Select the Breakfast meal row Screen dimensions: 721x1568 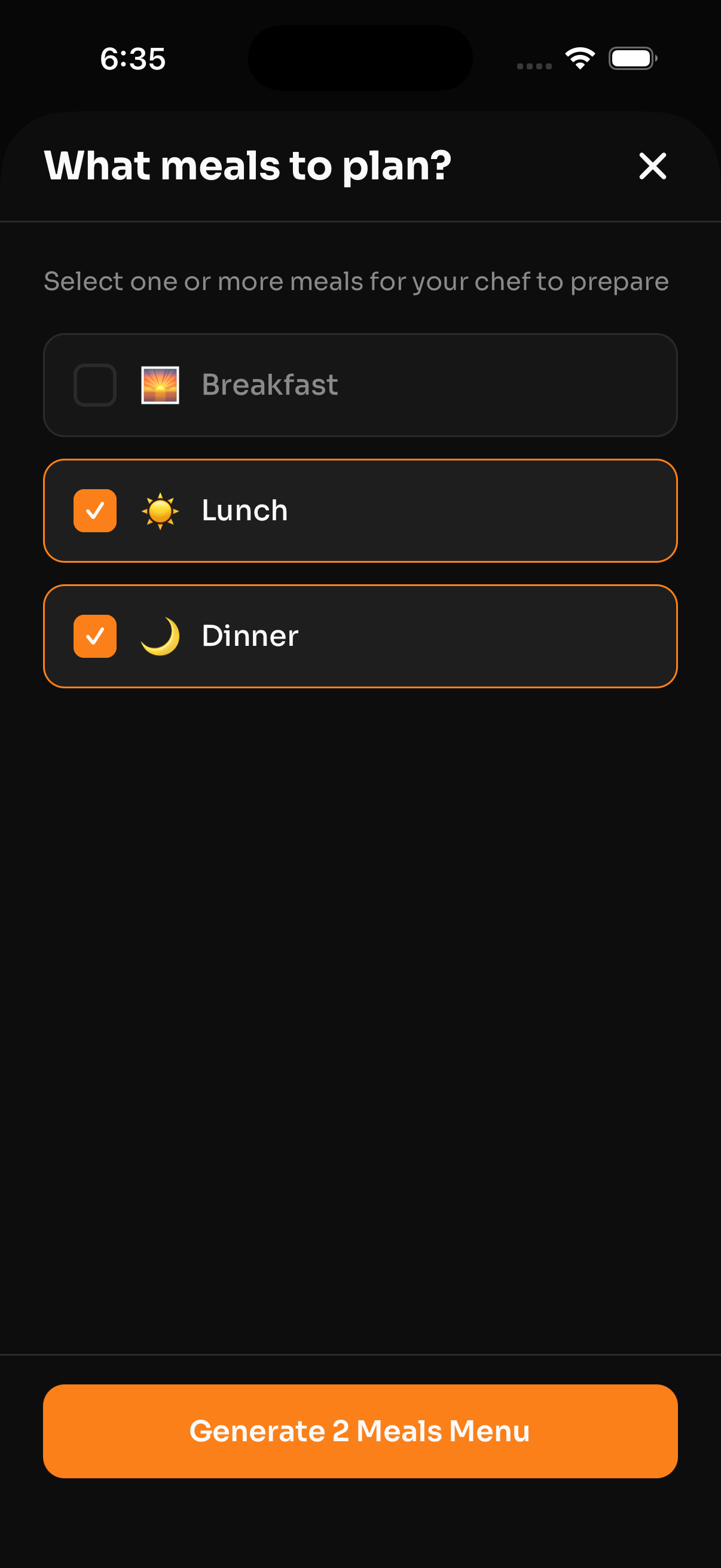[361, 384]
